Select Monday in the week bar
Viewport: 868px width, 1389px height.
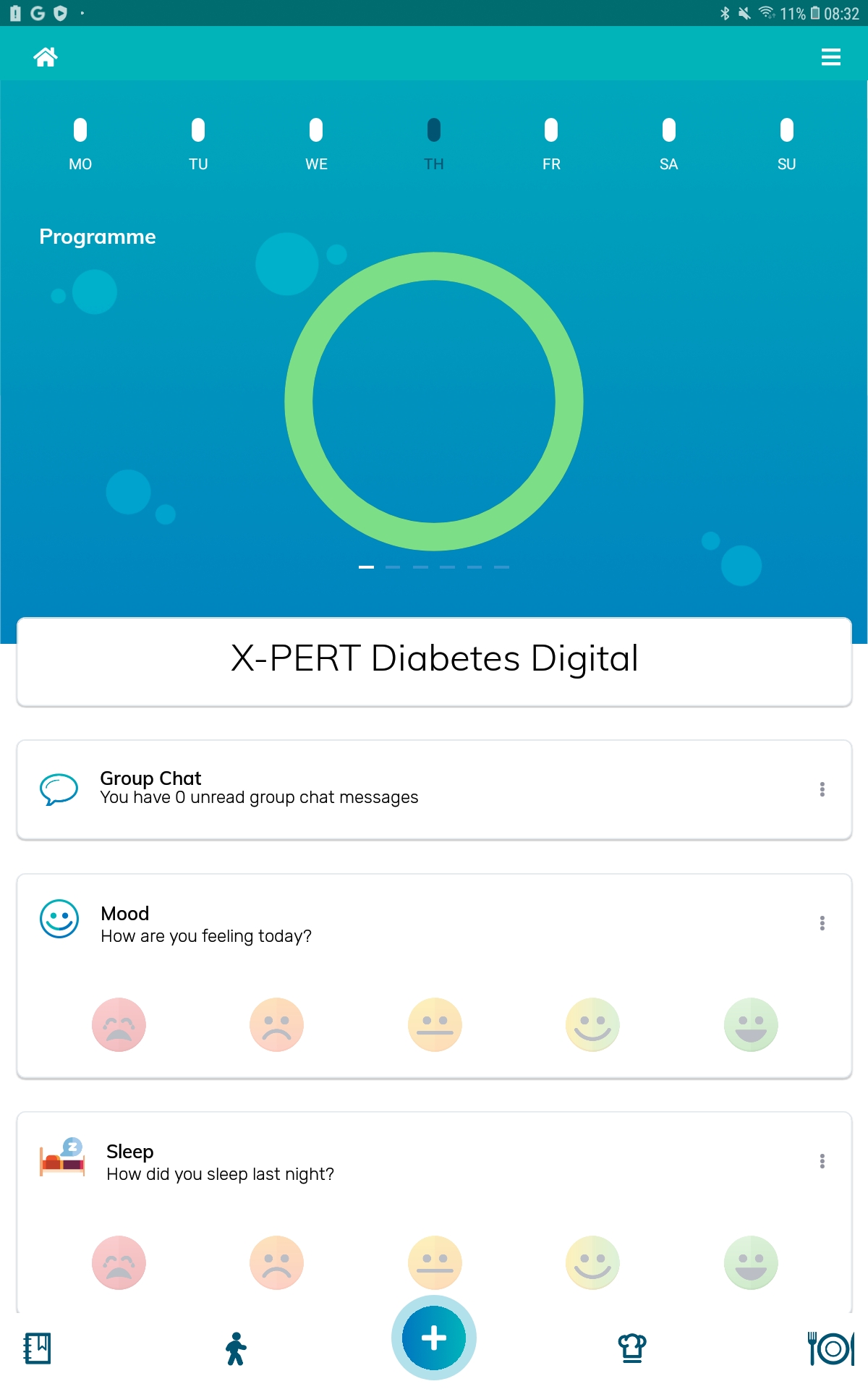(x=80, y=143)
